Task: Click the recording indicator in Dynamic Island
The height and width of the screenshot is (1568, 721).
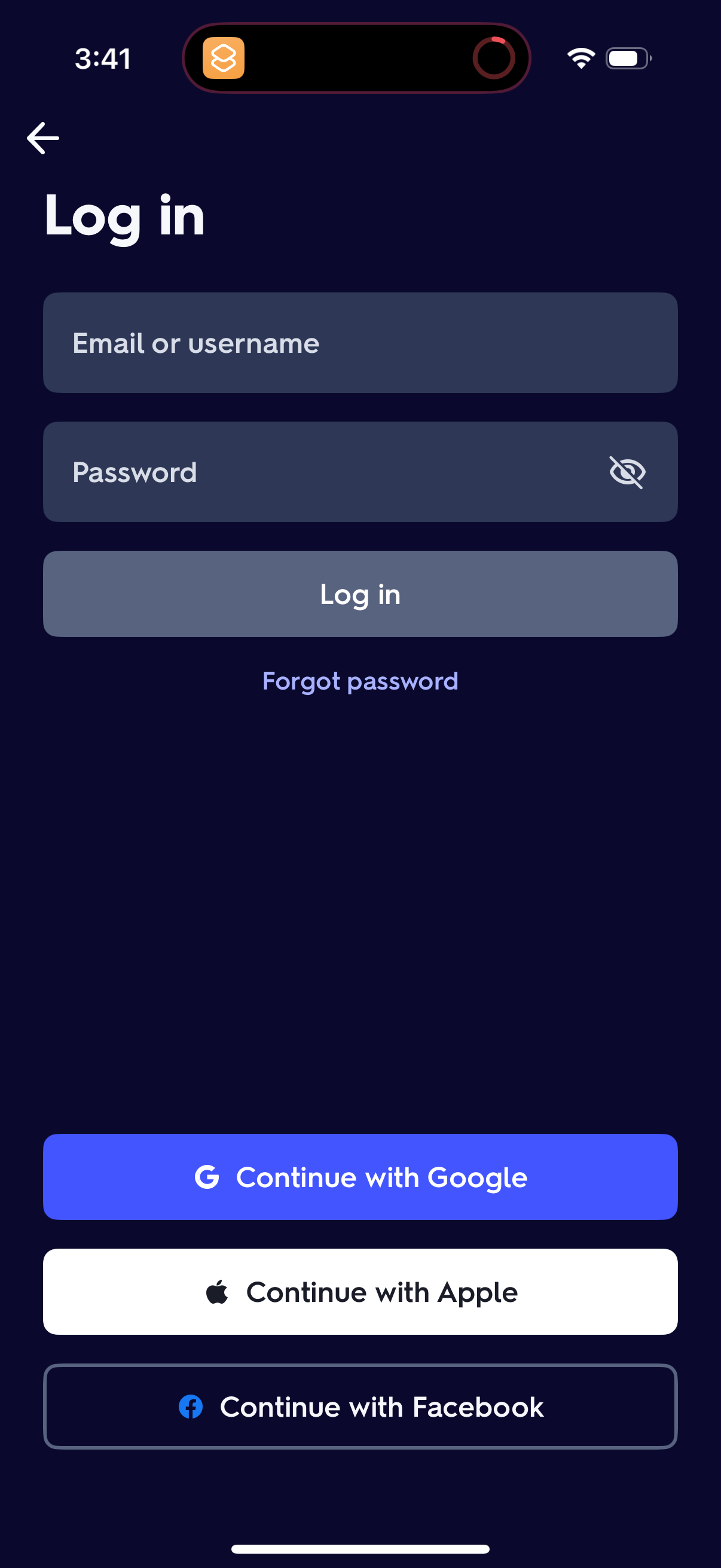Action: [x=493, y=58]
